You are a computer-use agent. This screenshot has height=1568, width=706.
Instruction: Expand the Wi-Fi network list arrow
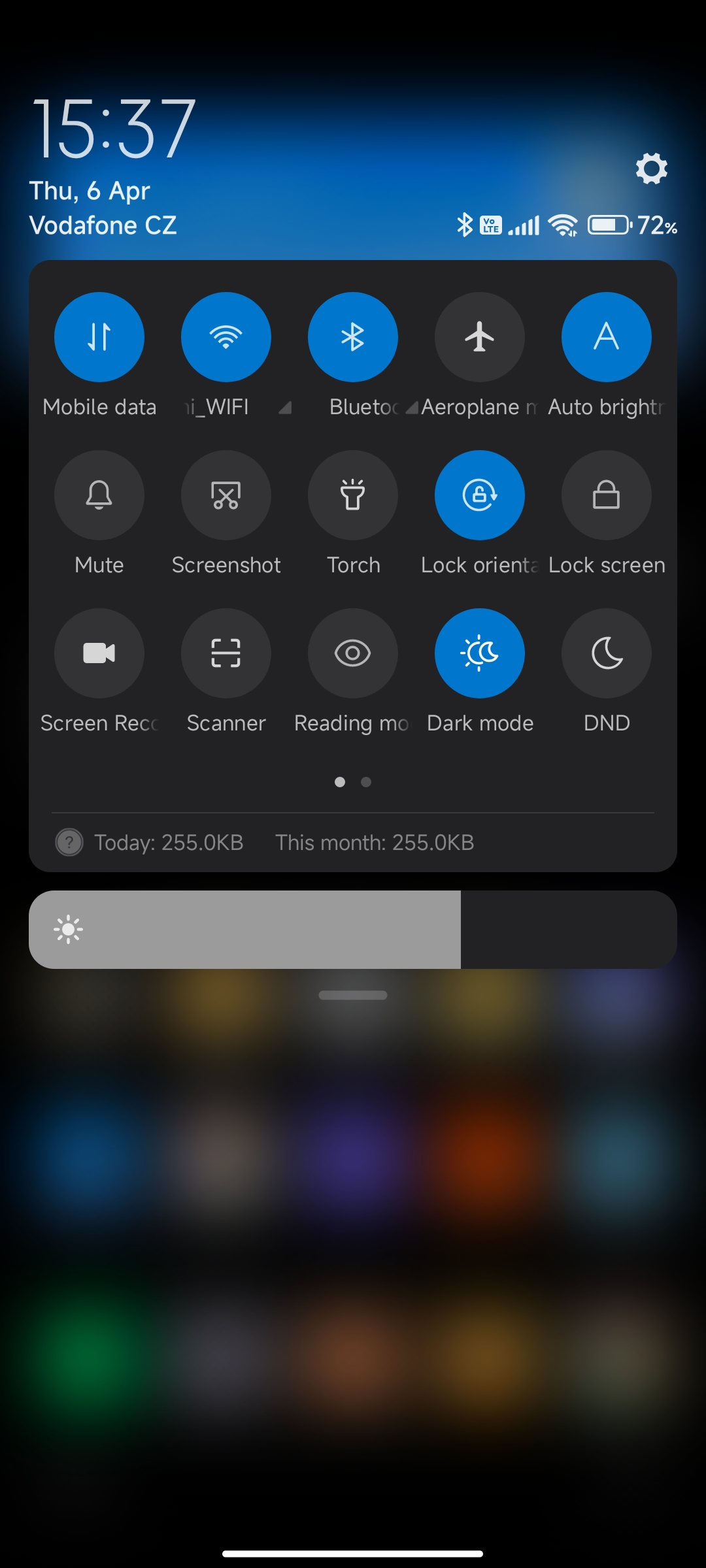(x=285, y=408)
